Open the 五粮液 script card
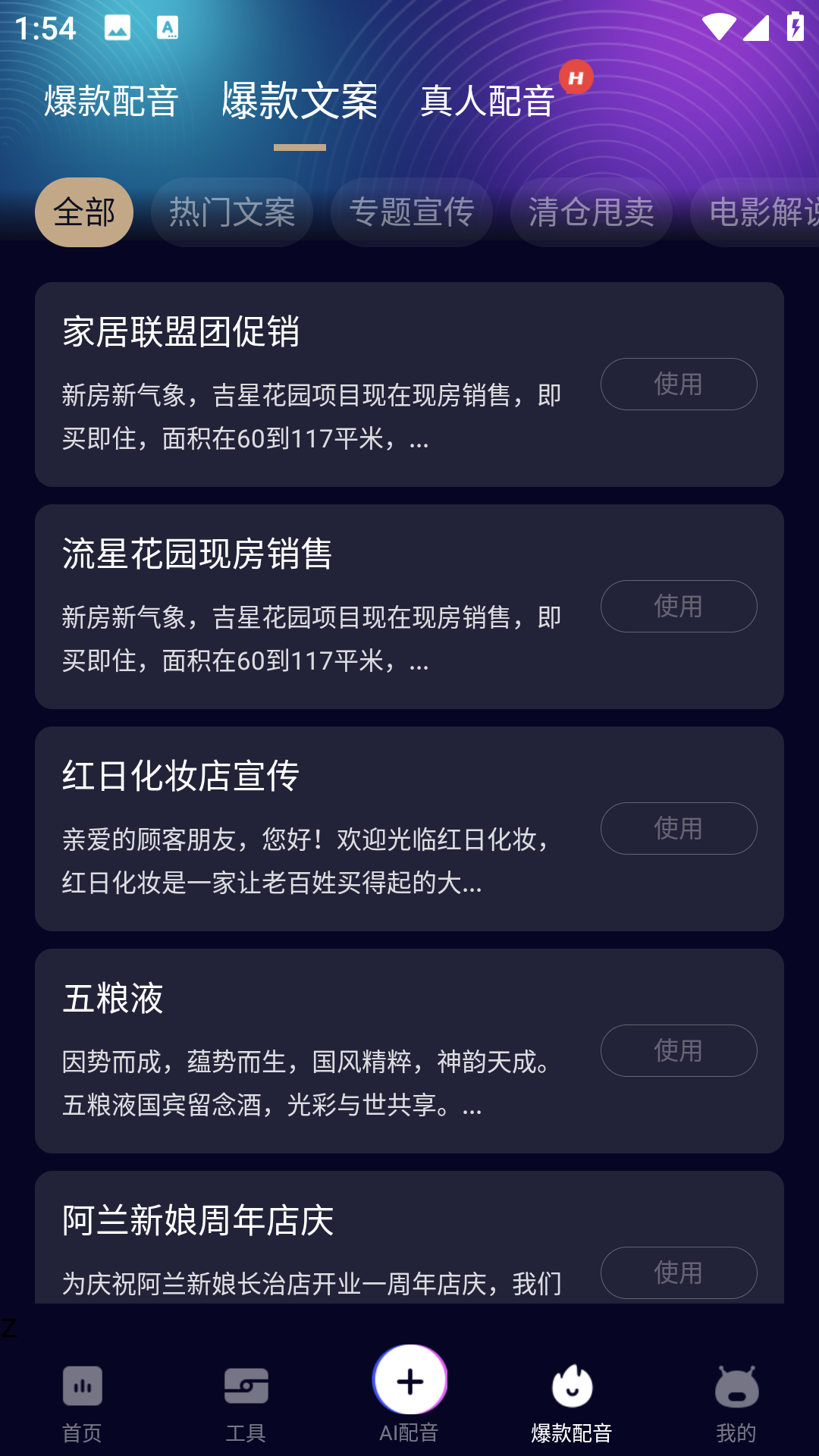The width and height of the screenshot is (819, 1456). [x=303, y=1051]
